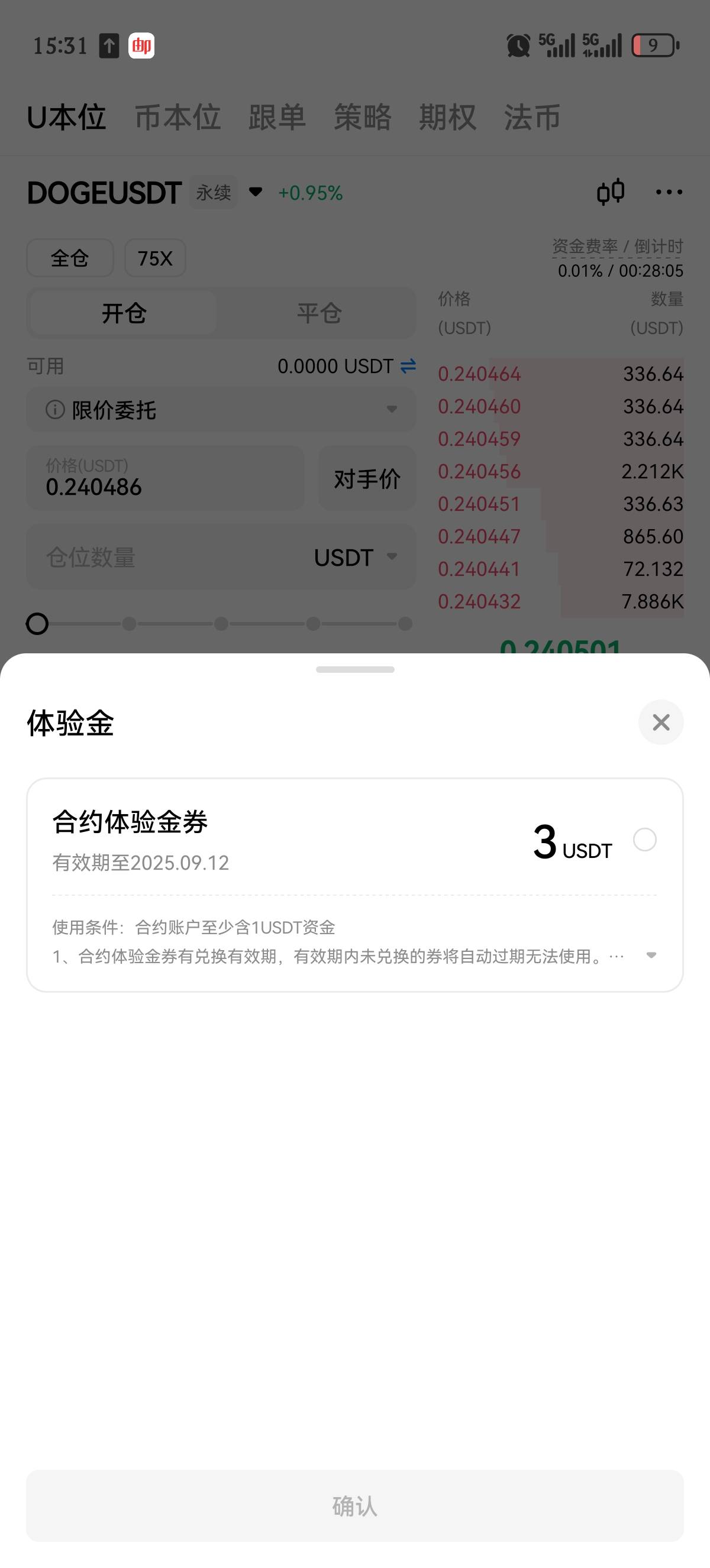
Task: Tap the 确认 button
Action: pos(355,1505)
